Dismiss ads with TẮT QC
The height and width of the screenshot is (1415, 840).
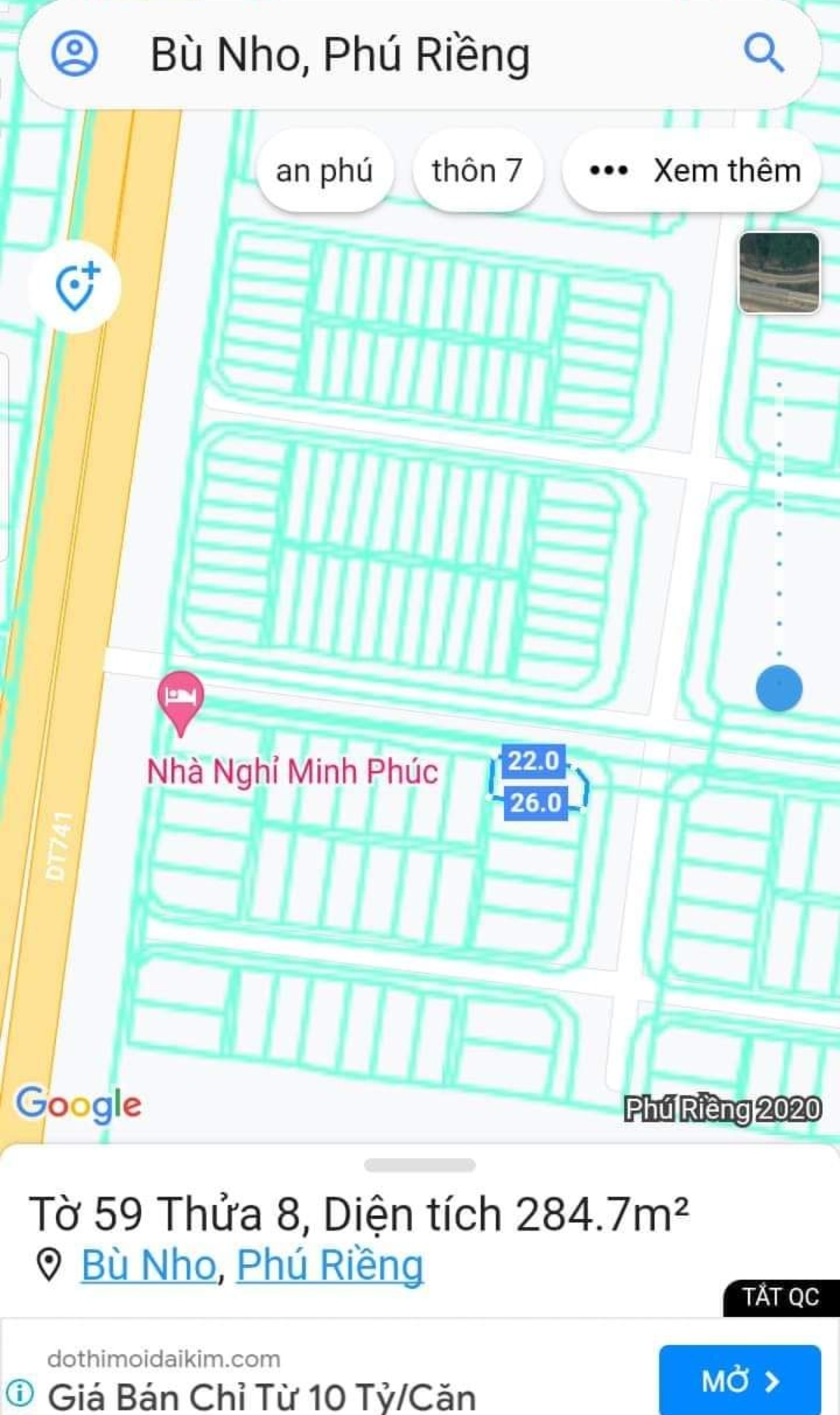[780, 1297]
